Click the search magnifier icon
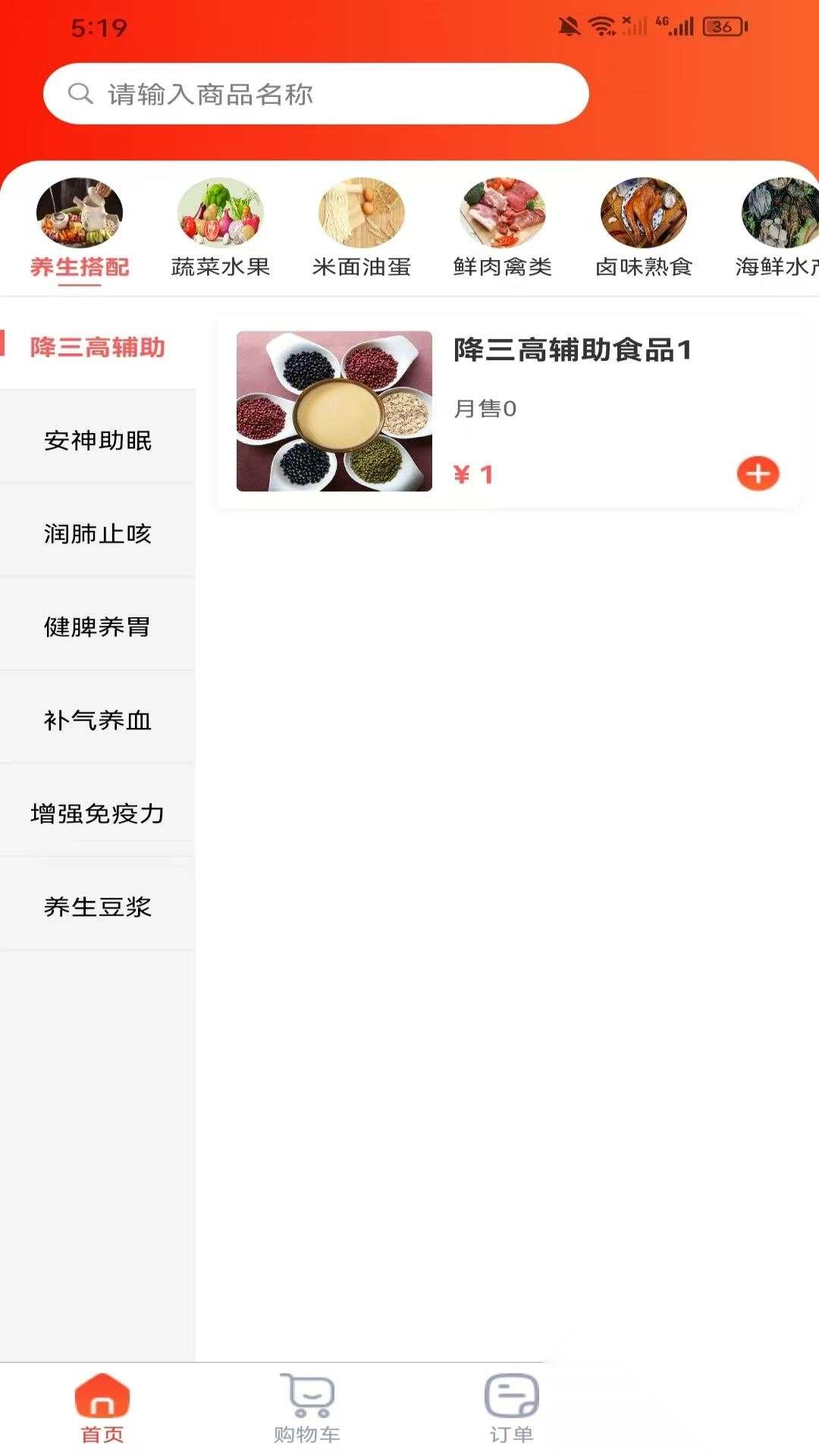 point(80,94)
